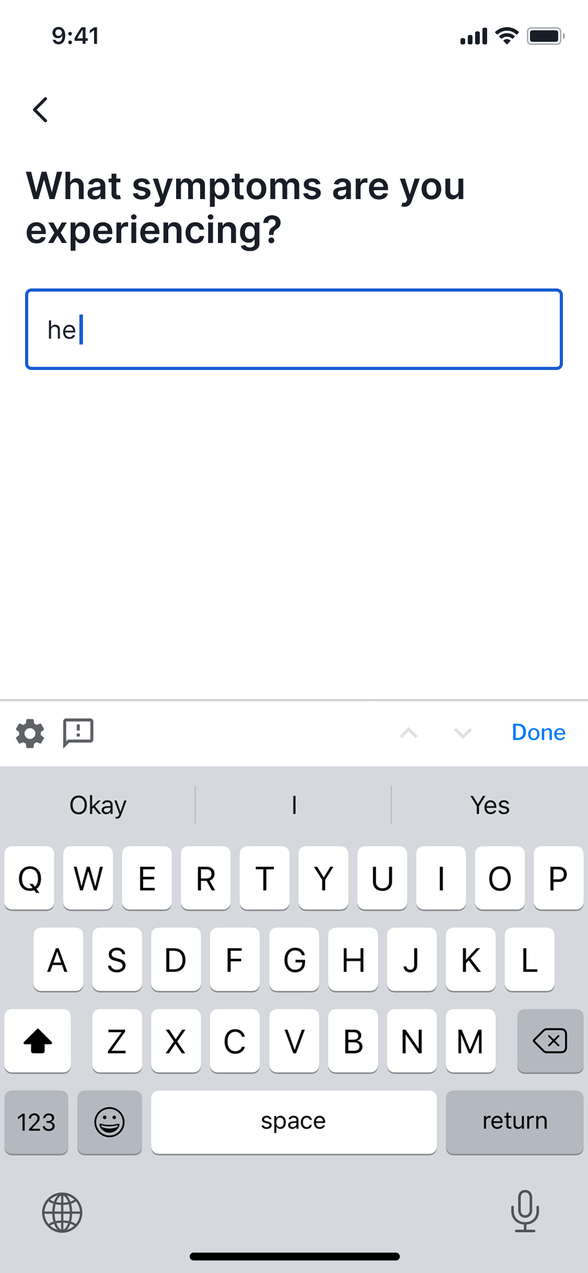Jump to the next field with down arrow
The image size is (588, 1273).
(462, 733)
